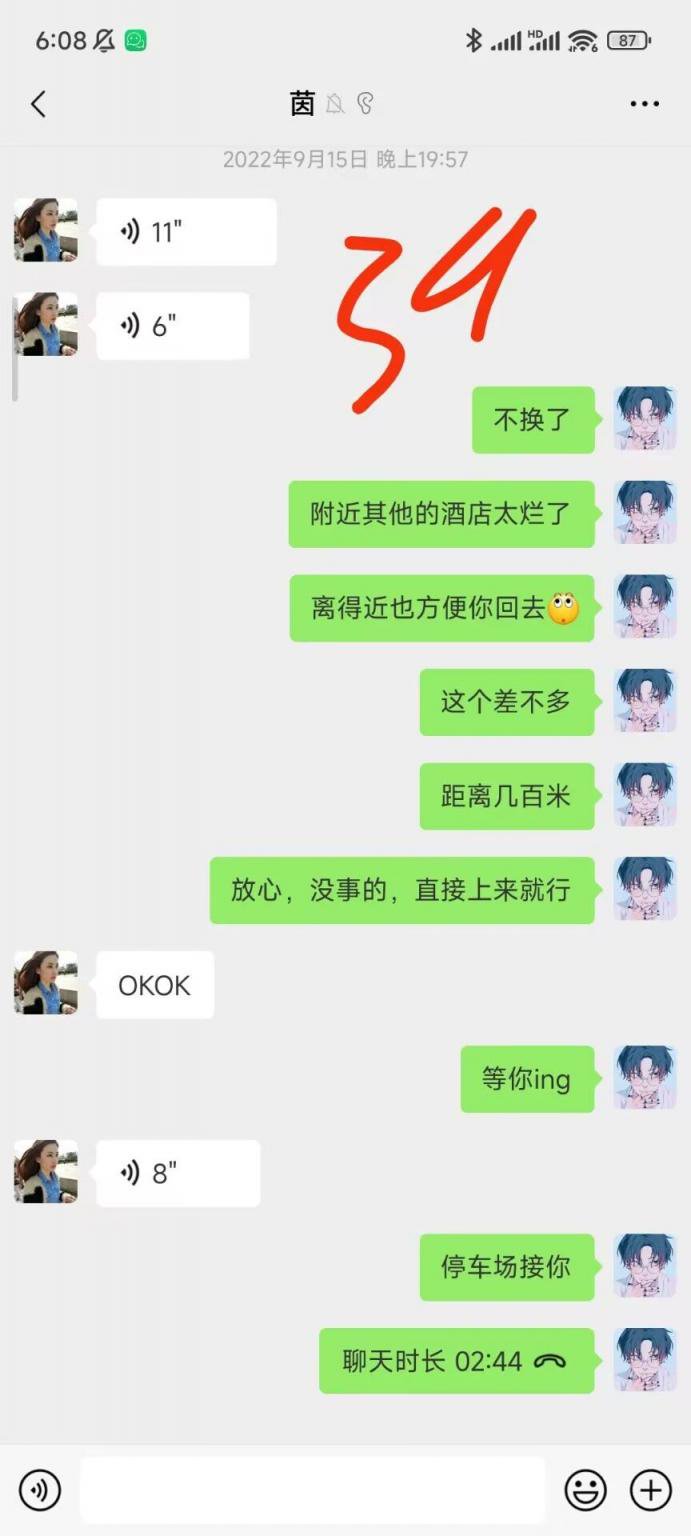The width and height of the screenshot is (691, 1536).
Task: Tap the call duration 02:44 message
Action: [x=456, y=1361]
